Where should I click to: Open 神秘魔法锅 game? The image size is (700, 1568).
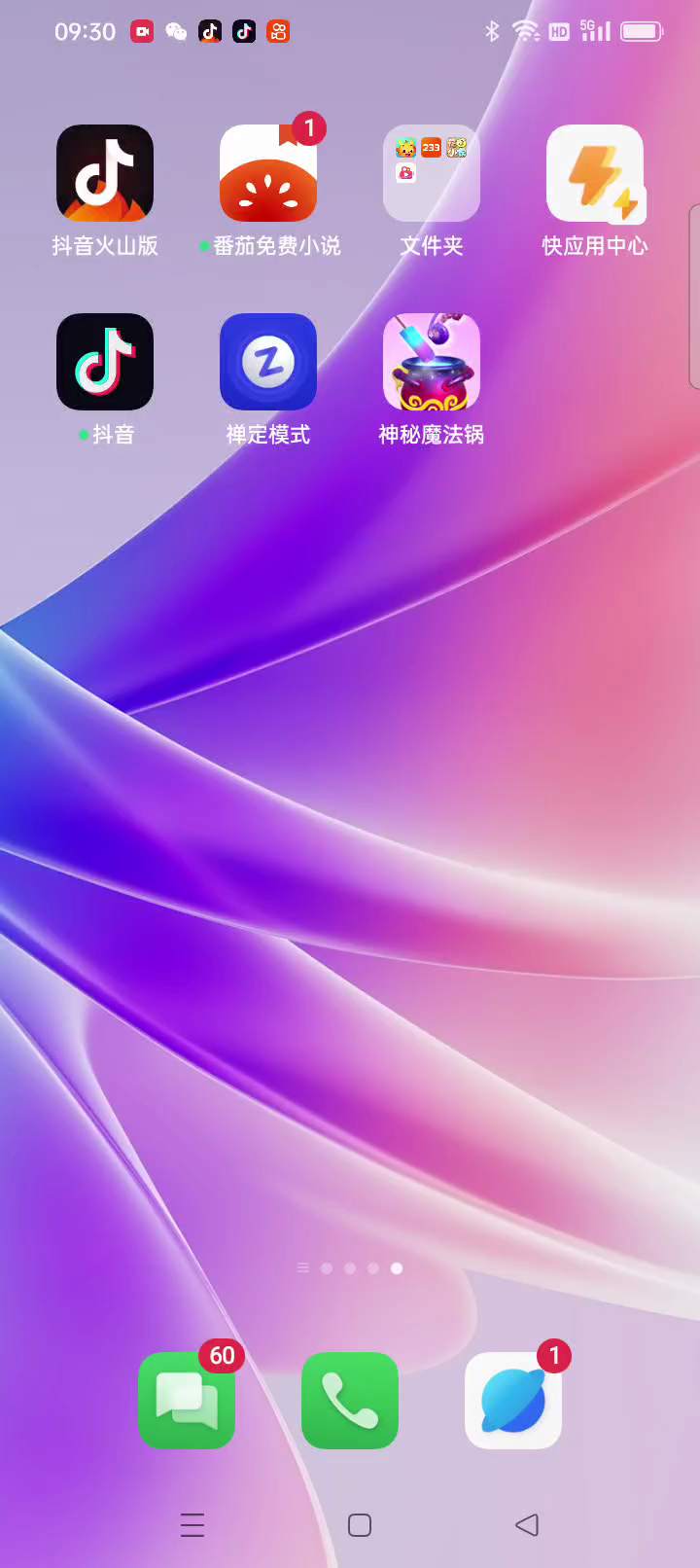coord(431,362)
